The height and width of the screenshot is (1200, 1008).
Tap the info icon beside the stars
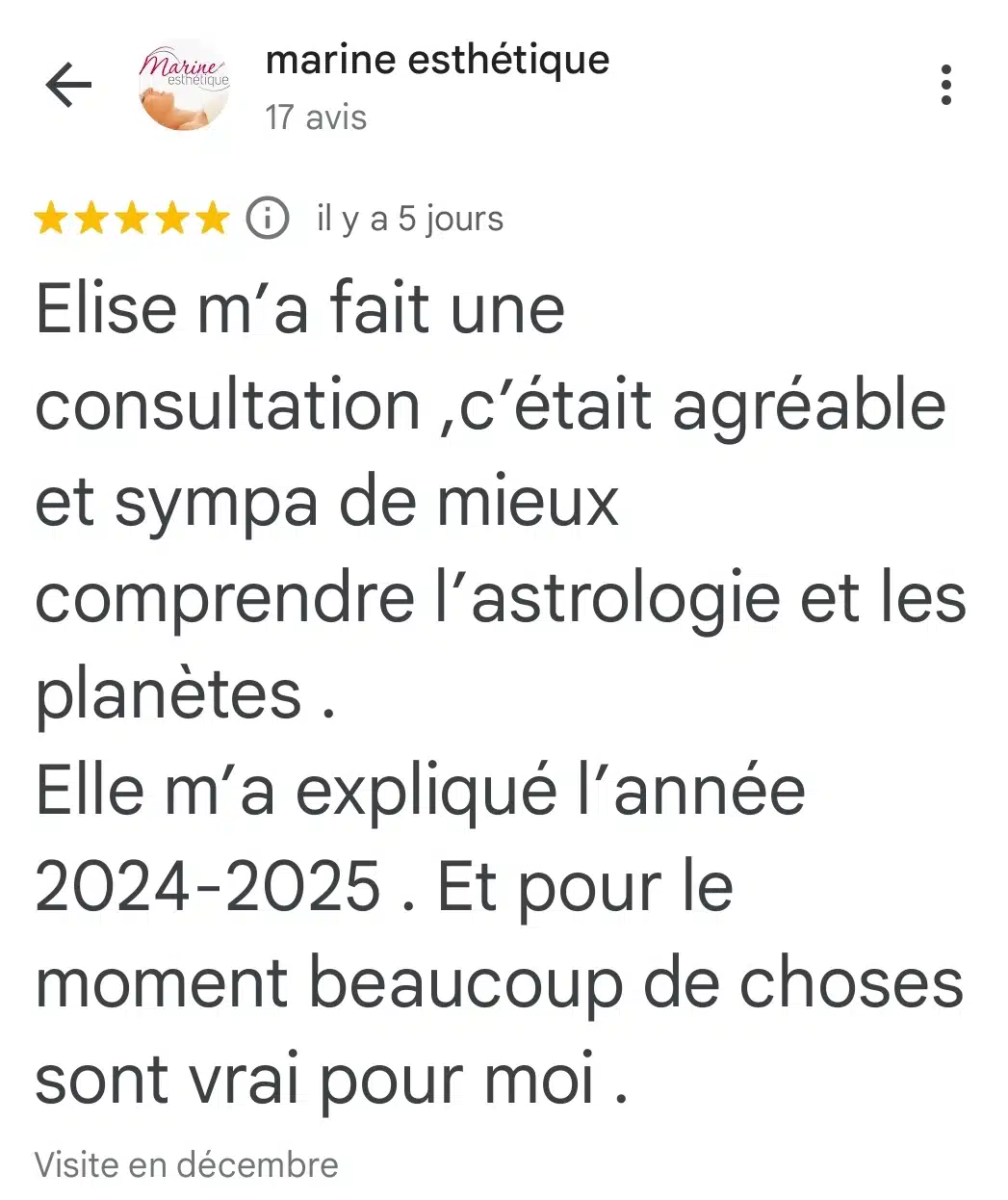[268, 219]
